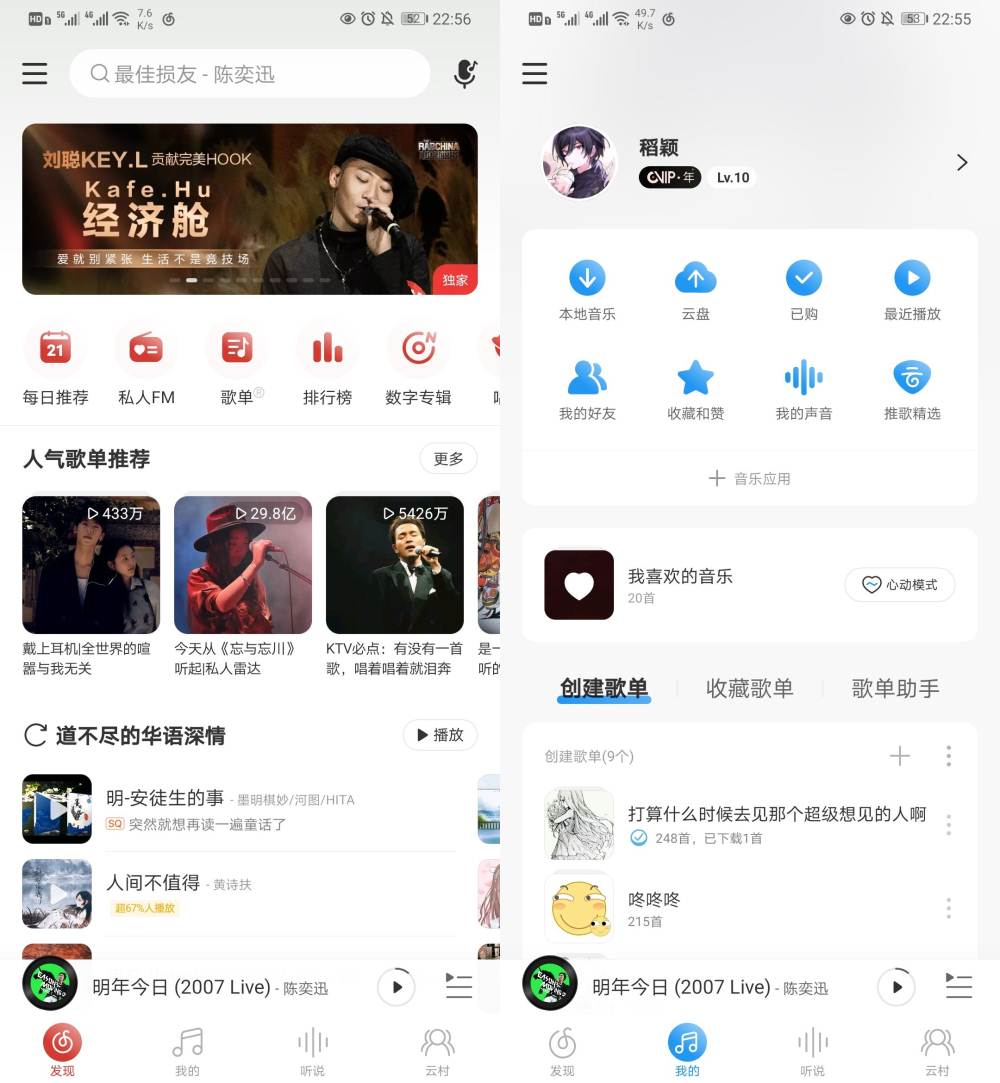Image resolution: width=1000 pixels, height=1083 pixels.
Task: Tap the voice search microphone icon
Action: [x=464, y=73]
